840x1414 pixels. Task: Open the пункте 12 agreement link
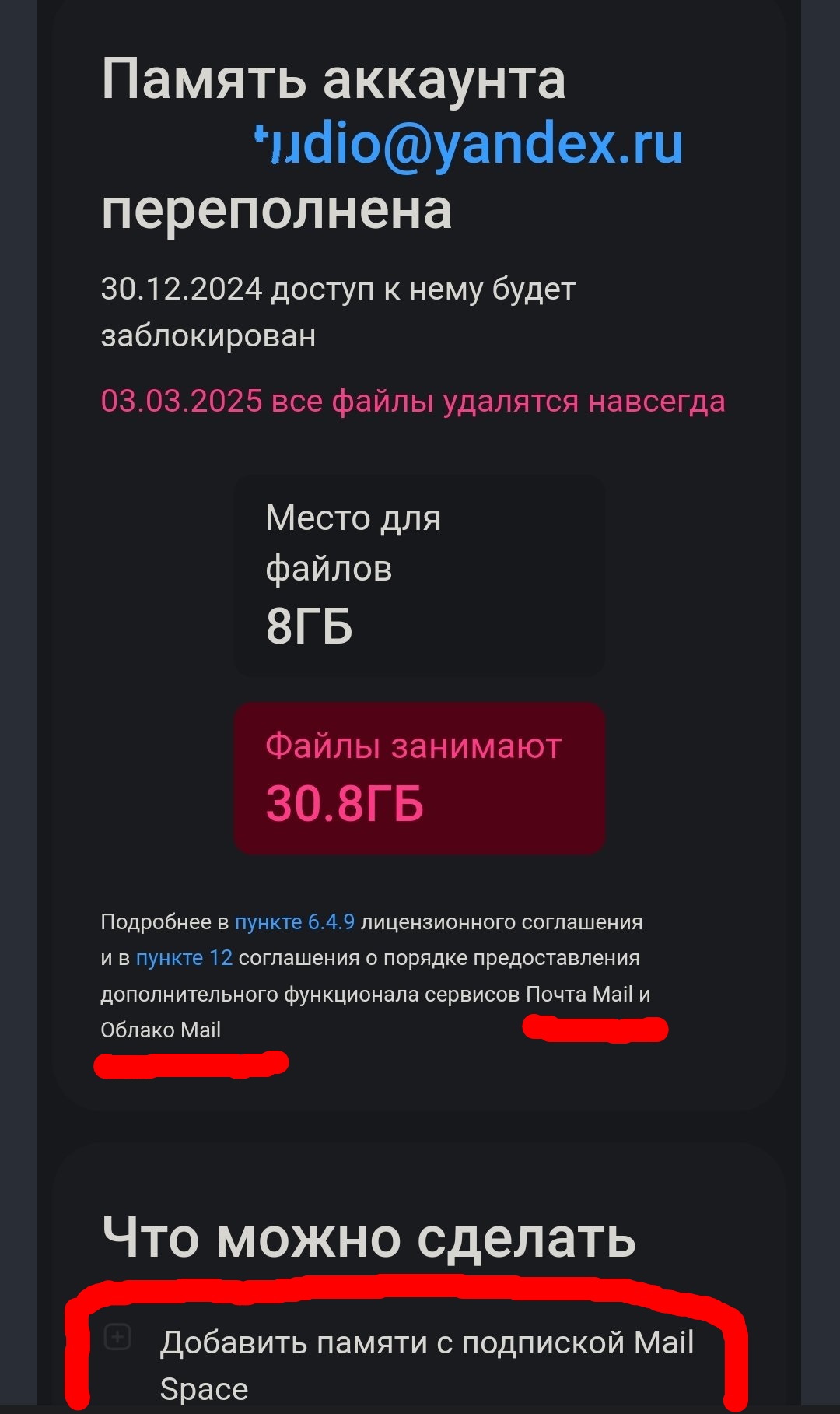pyautogui.click(x=184, y=958)
